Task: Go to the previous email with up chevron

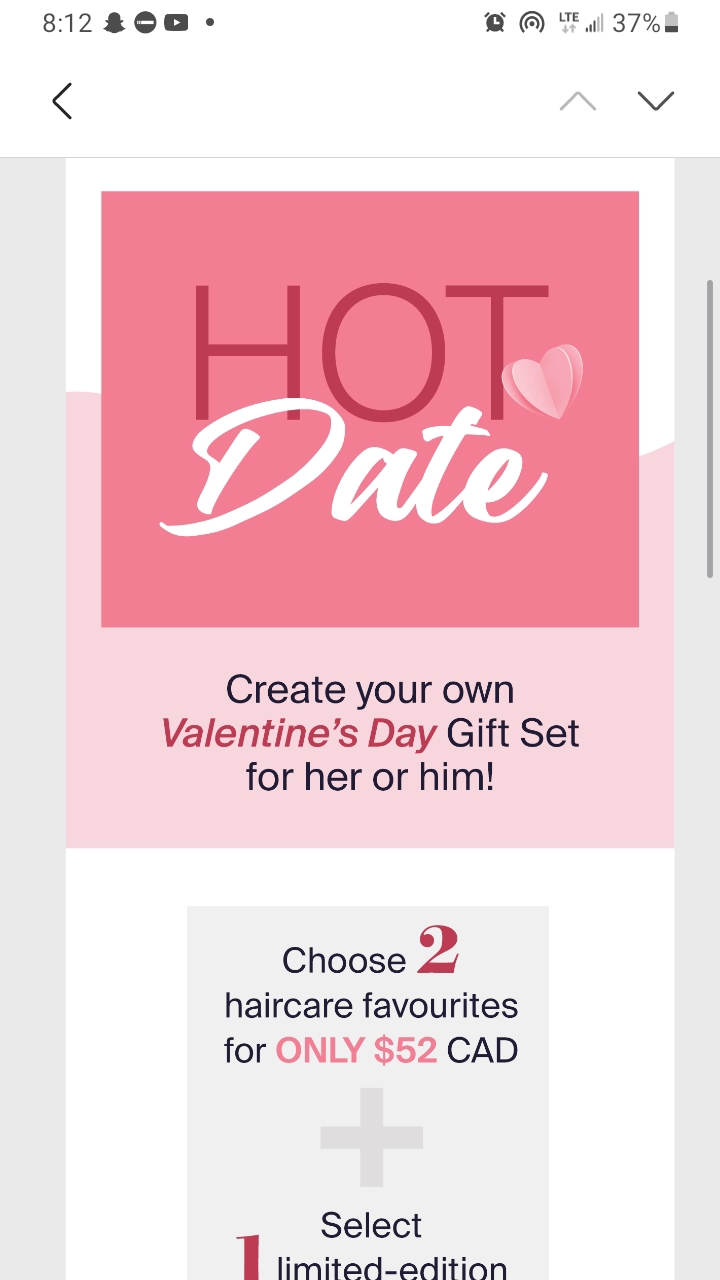Action: (578, 101)
